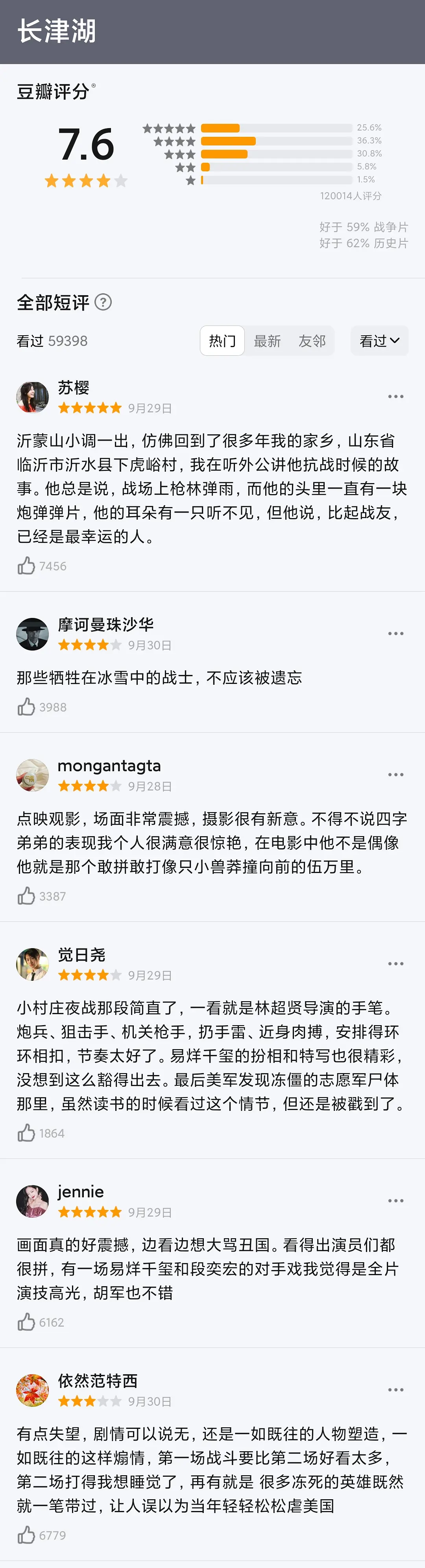Like mongantagta's review

click(x=26, y=896)
